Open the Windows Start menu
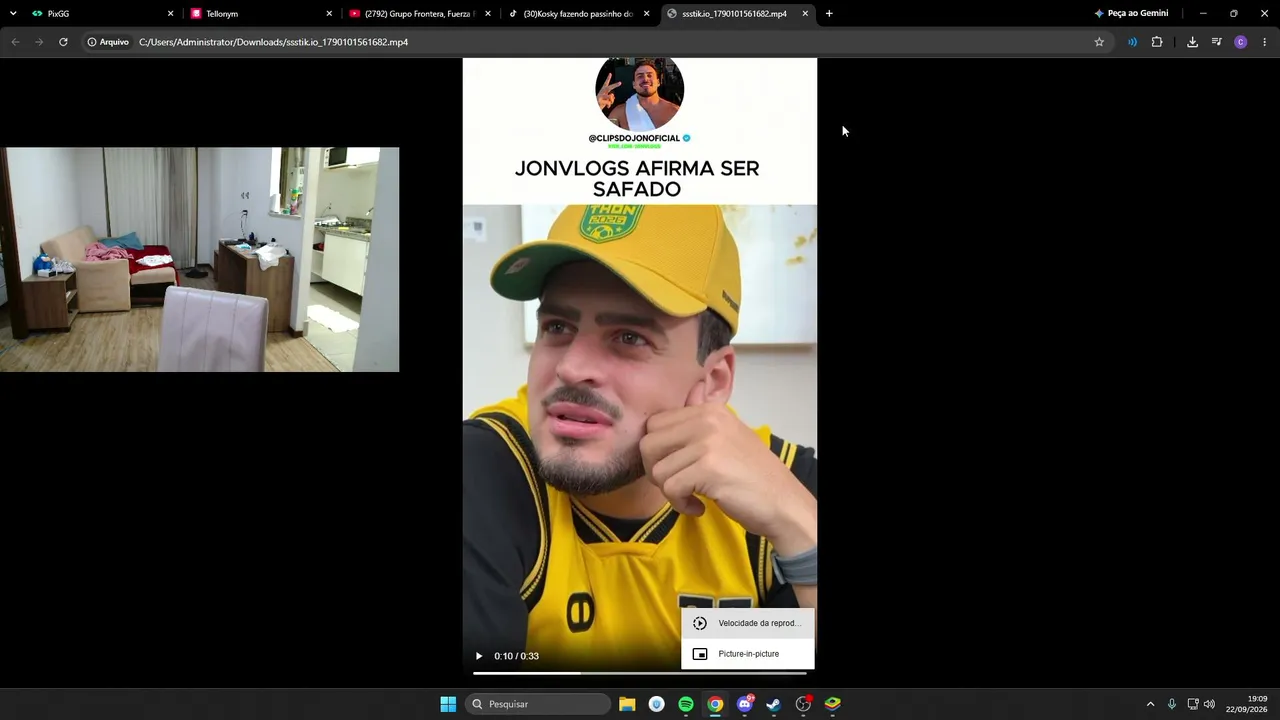The height and width of the screenshot is (720, 1280). [x=448, y=704]
